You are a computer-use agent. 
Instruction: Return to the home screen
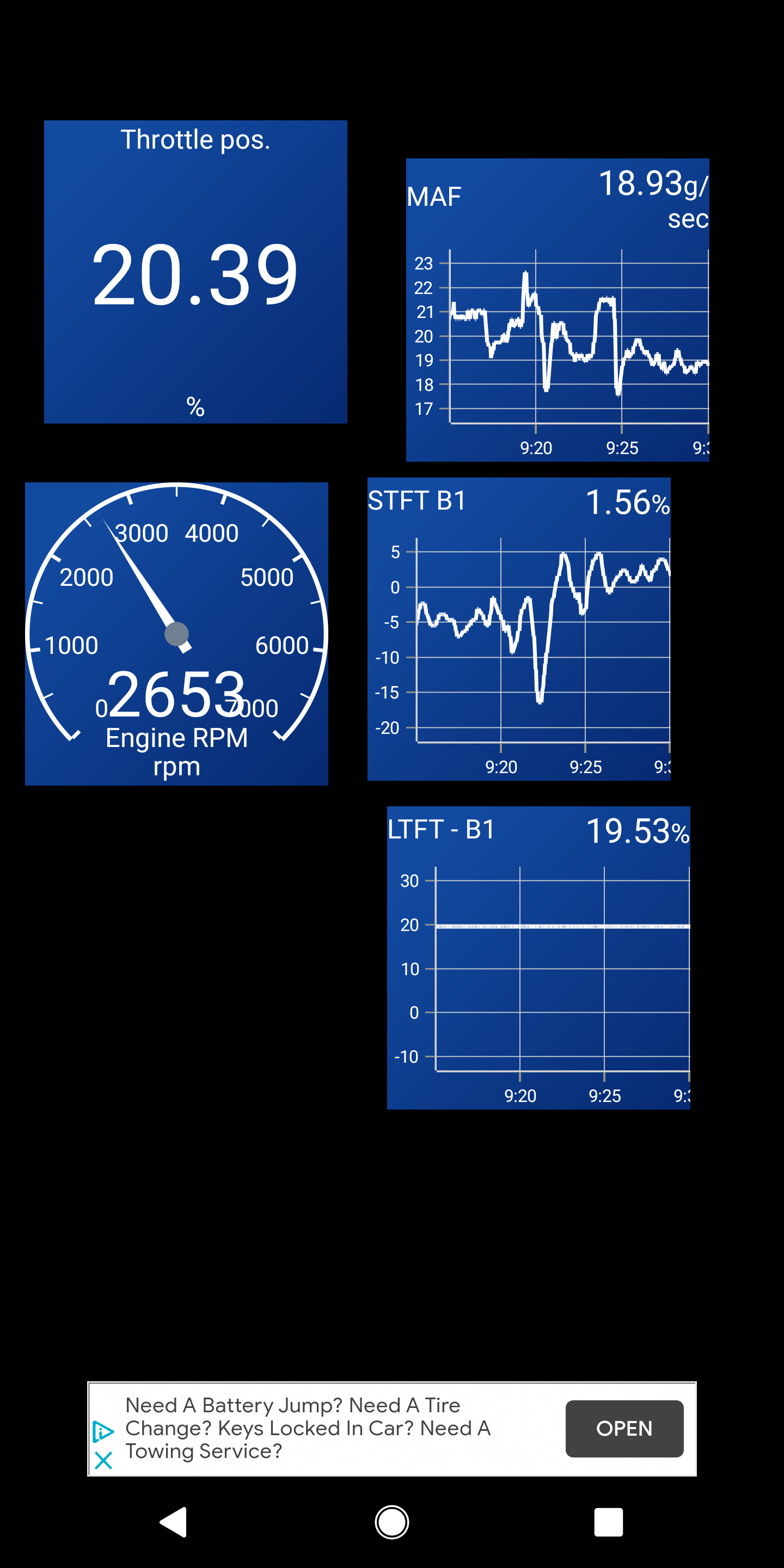(391, 1522)
